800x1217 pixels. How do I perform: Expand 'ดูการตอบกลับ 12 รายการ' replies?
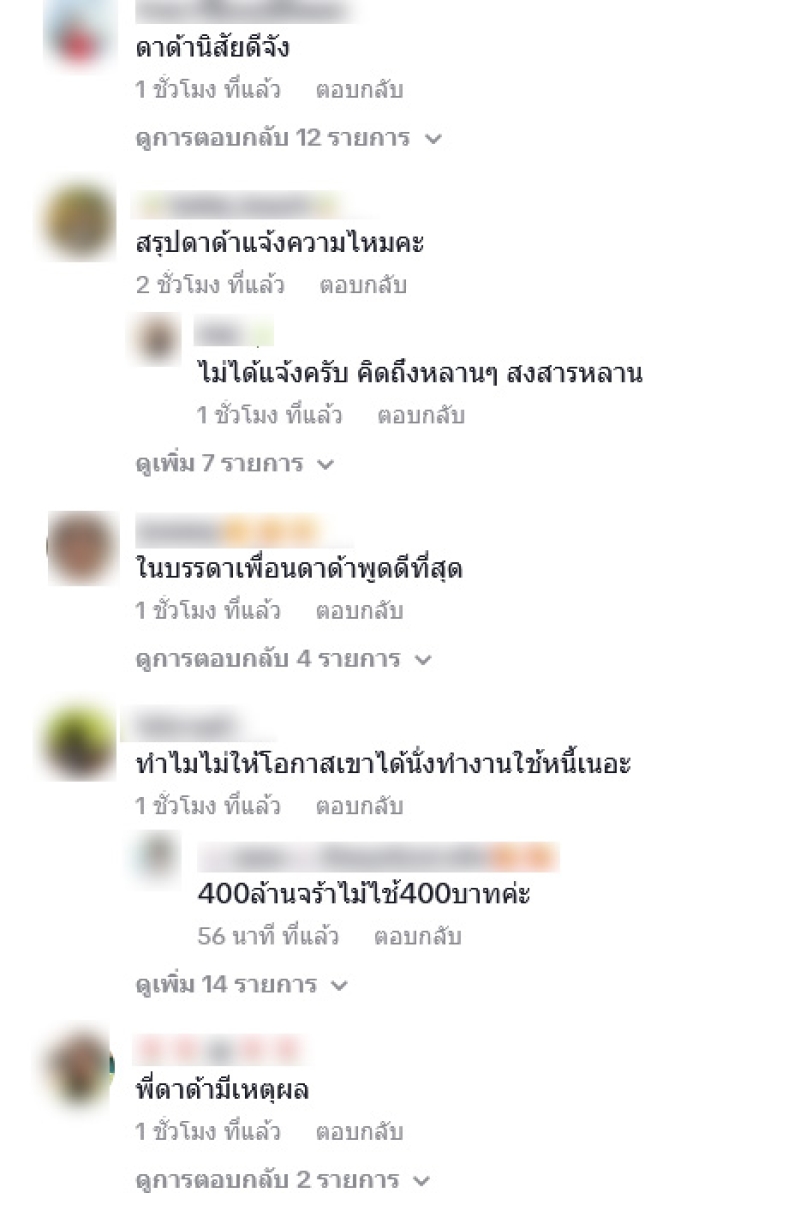pyautogui.click(x=287, y=138)
